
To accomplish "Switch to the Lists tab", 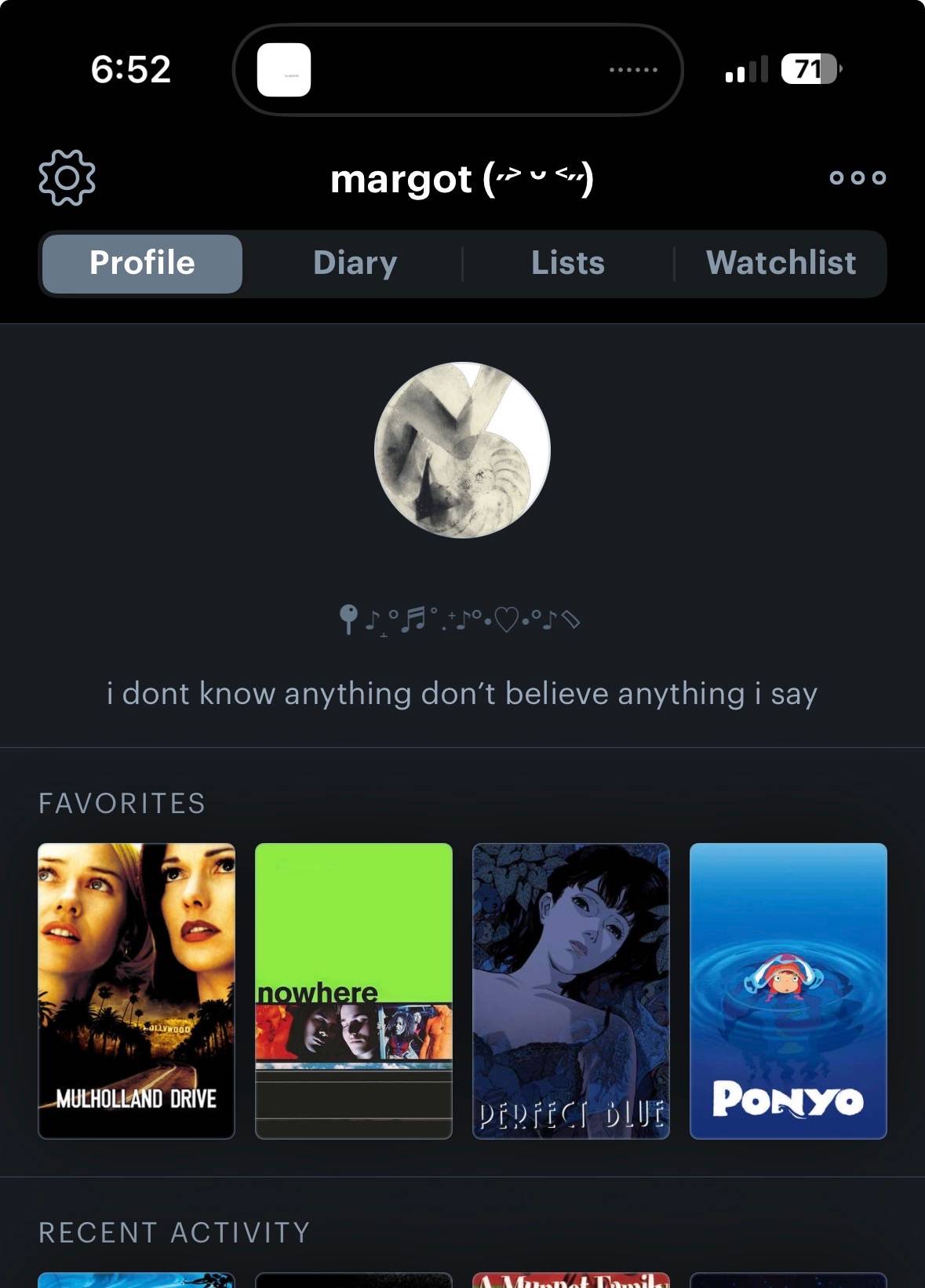I will pos(568,263).
